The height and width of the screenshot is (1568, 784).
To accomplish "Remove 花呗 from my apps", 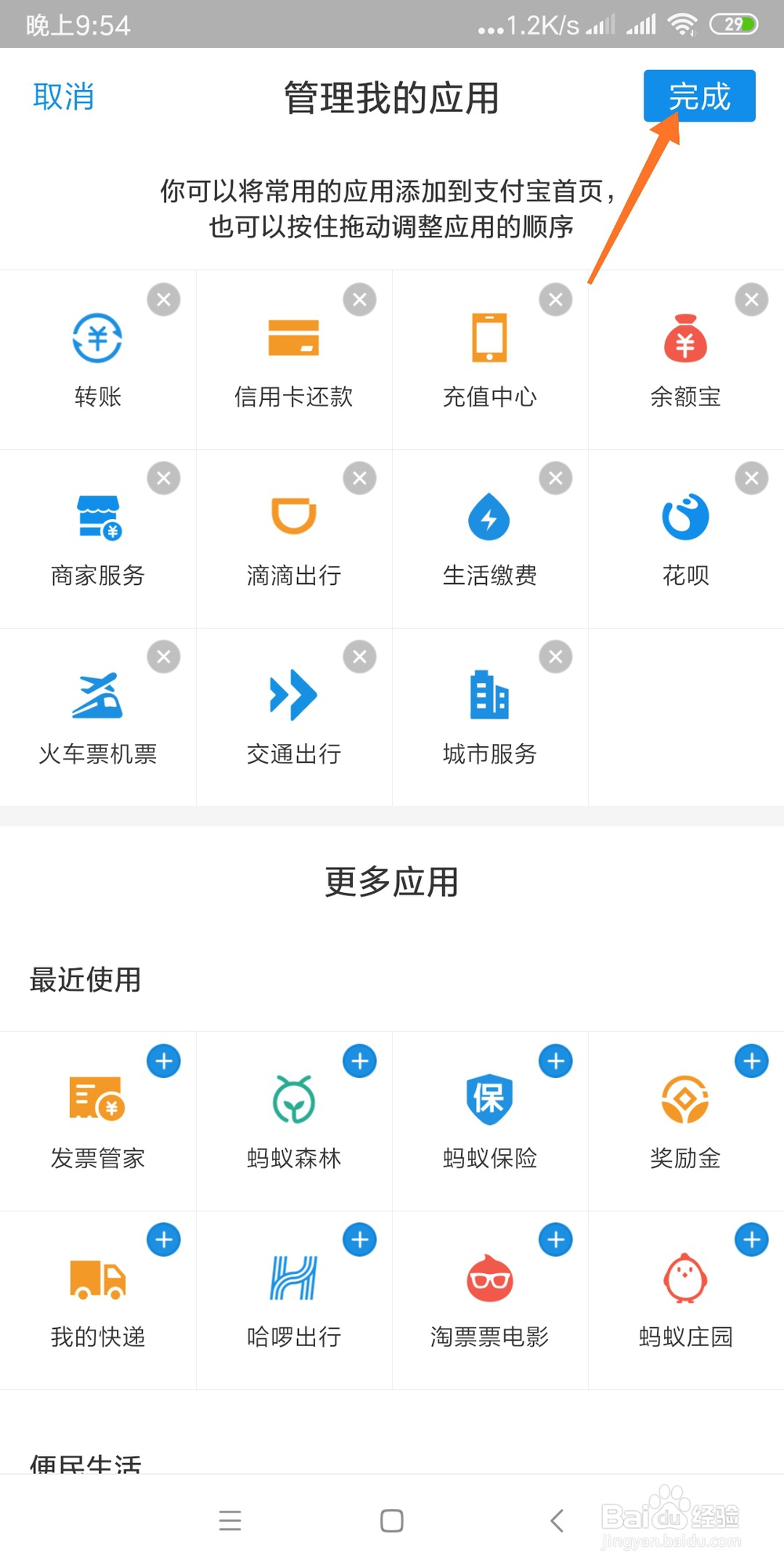I will tap(752, 478).
